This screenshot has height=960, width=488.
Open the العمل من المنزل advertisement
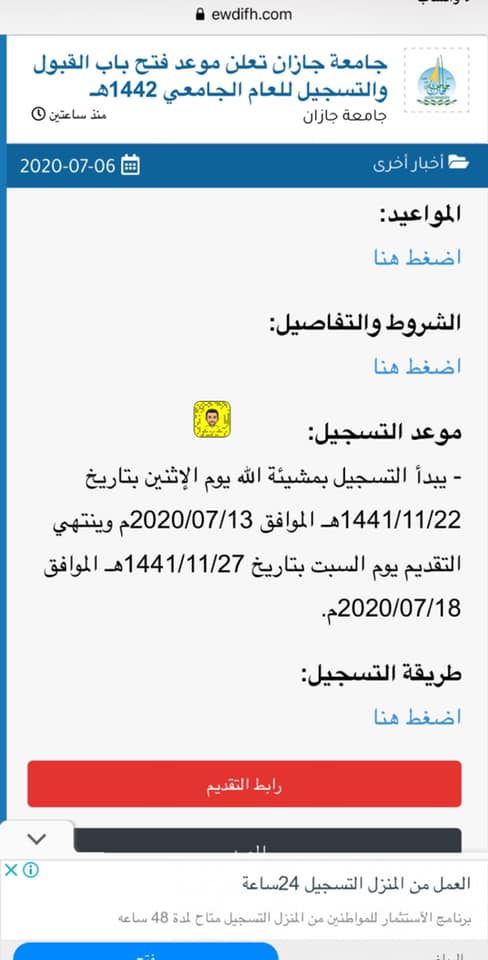click(356, 884)
